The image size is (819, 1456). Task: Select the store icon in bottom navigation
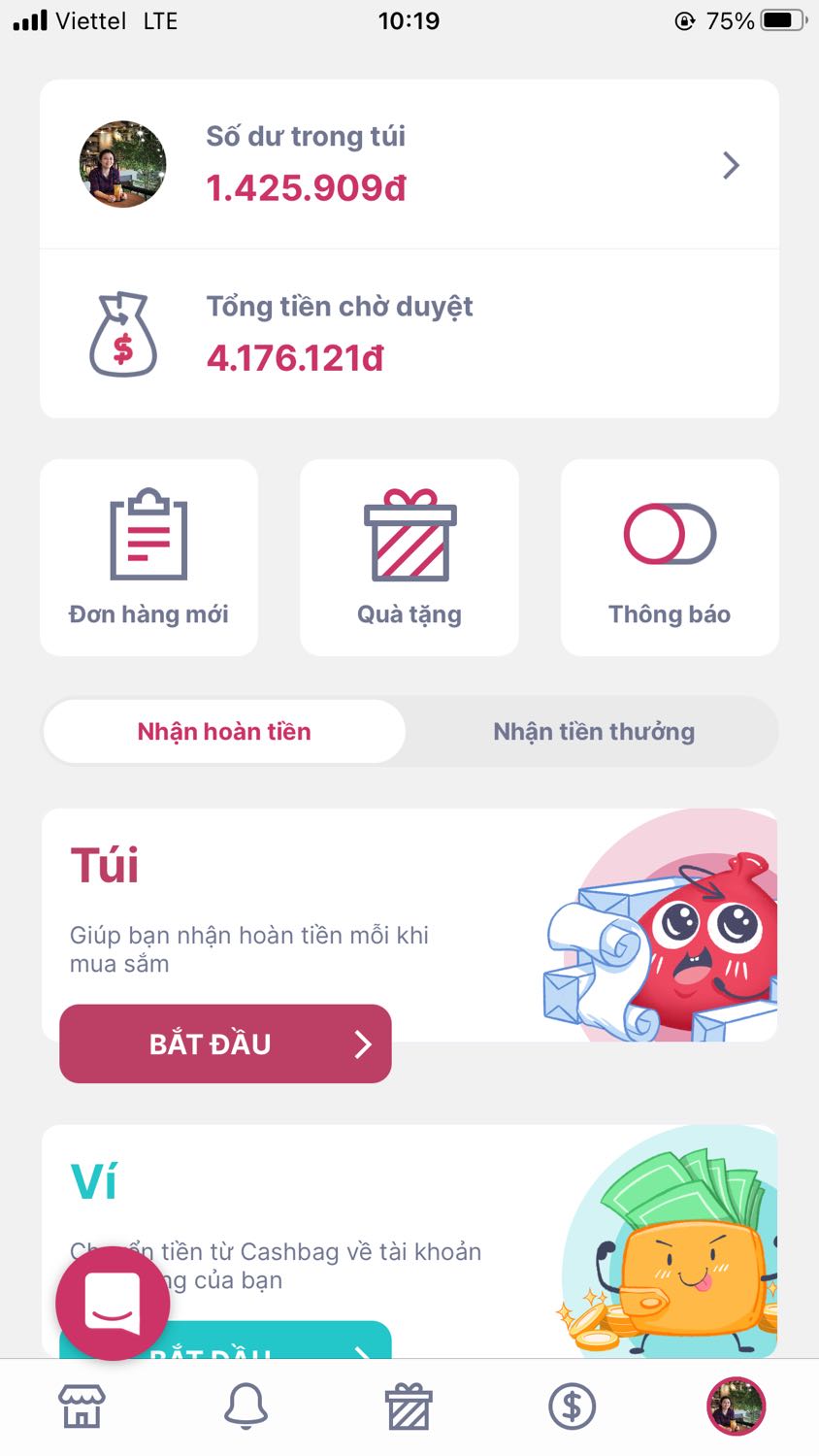pyautogui.click(x=82, y=1405)
